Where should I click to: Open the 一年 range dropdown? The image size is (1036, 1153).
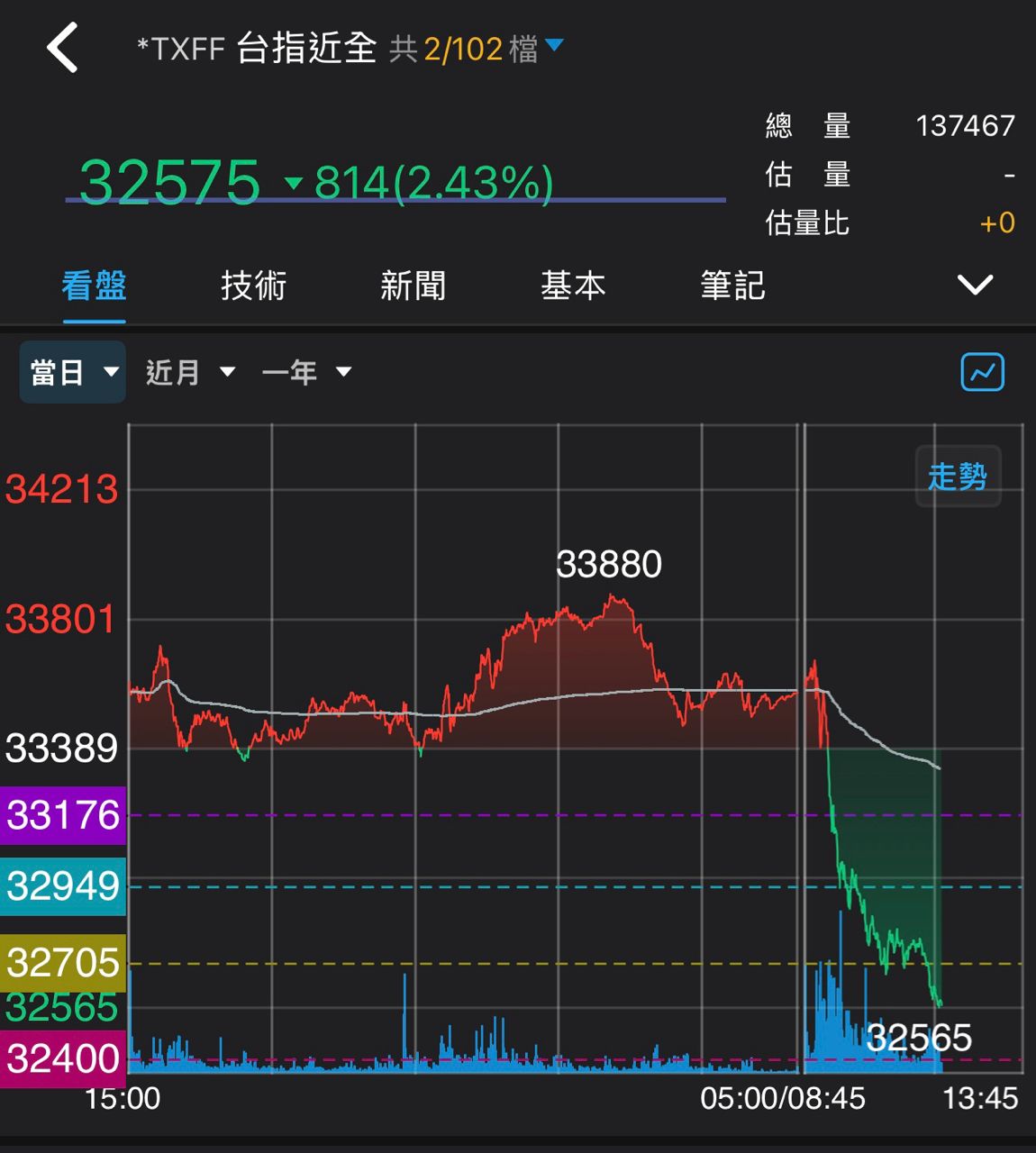(x=306, y=372)
